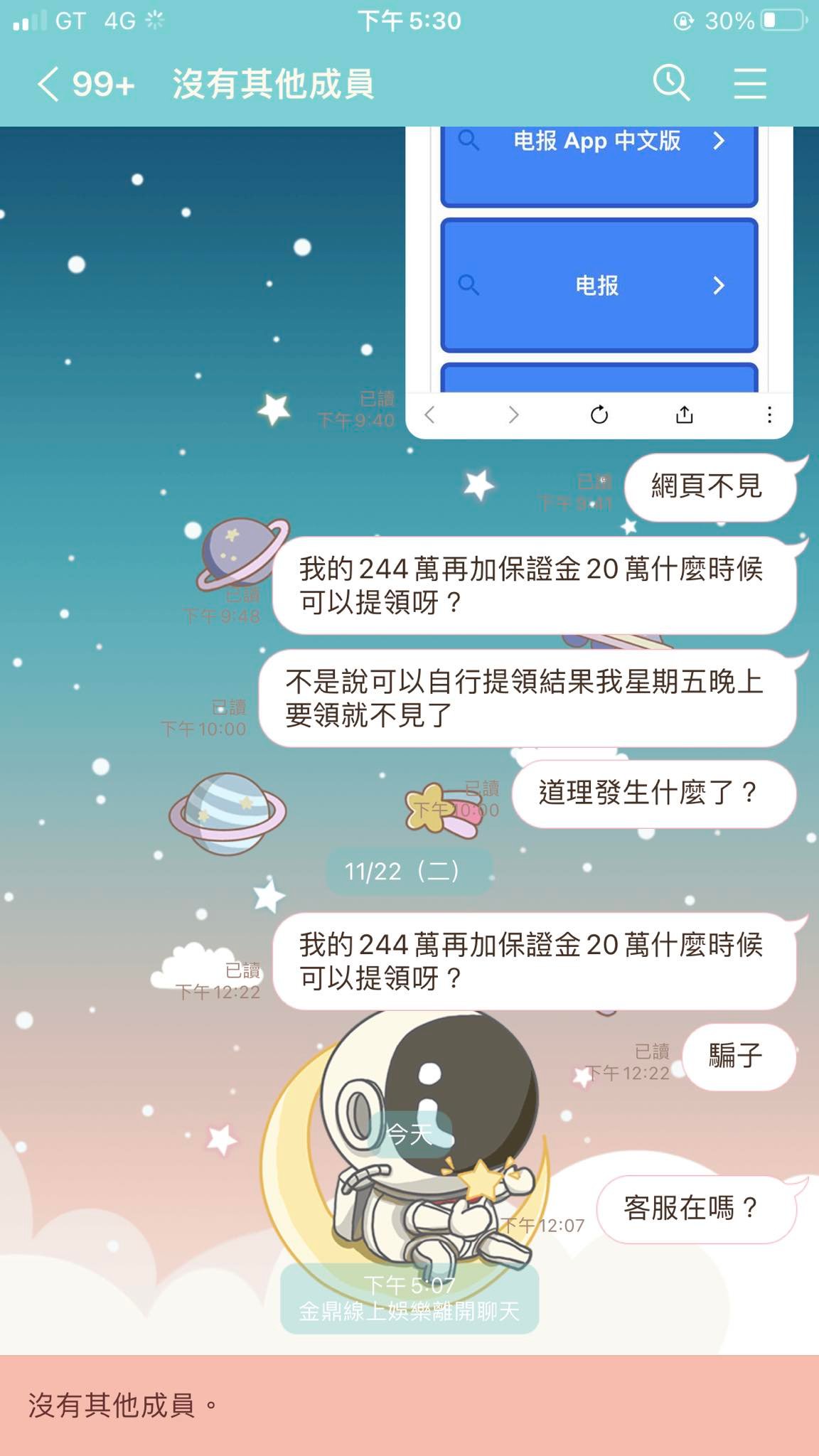The width and height of the screenshot is (819, 1456).
Task: Open the shared screenshot image
Action: click(x=599, y=283)
